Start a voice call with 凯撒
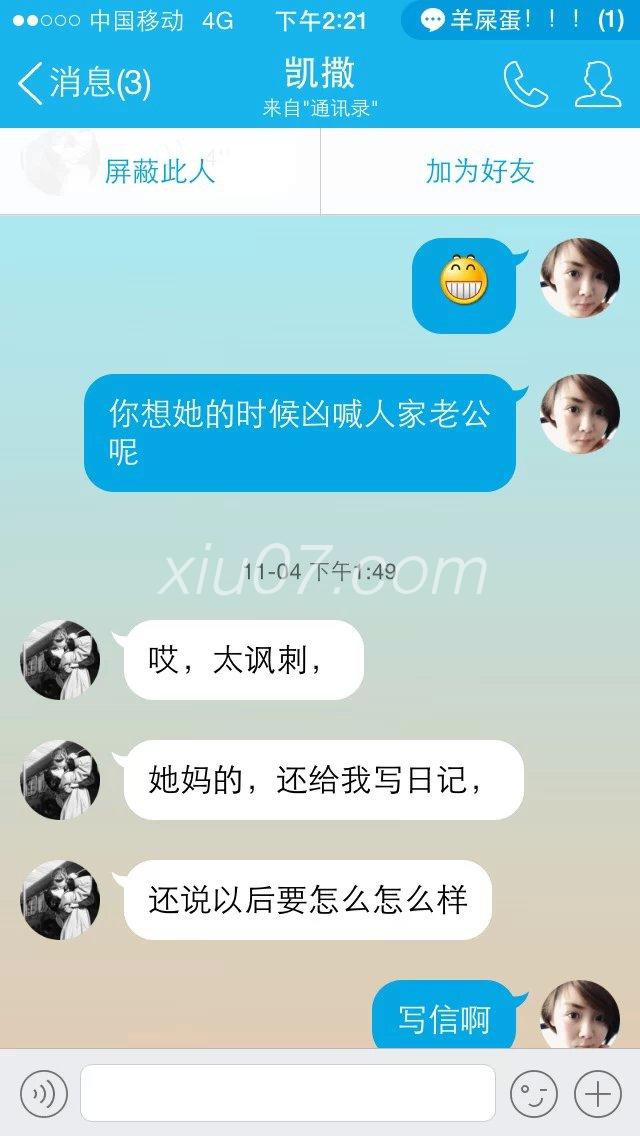This screenshot has height=1136, width=640. (x=525, y=84)
